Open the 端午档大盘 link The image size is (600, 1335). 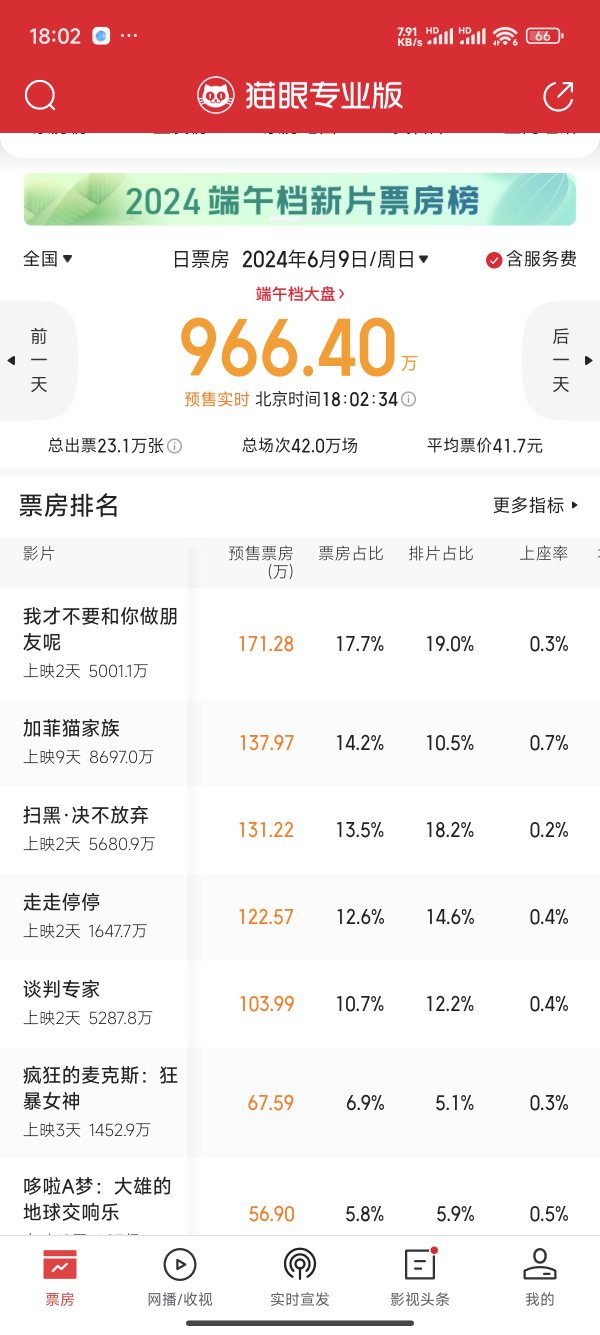tap(300, 294)
